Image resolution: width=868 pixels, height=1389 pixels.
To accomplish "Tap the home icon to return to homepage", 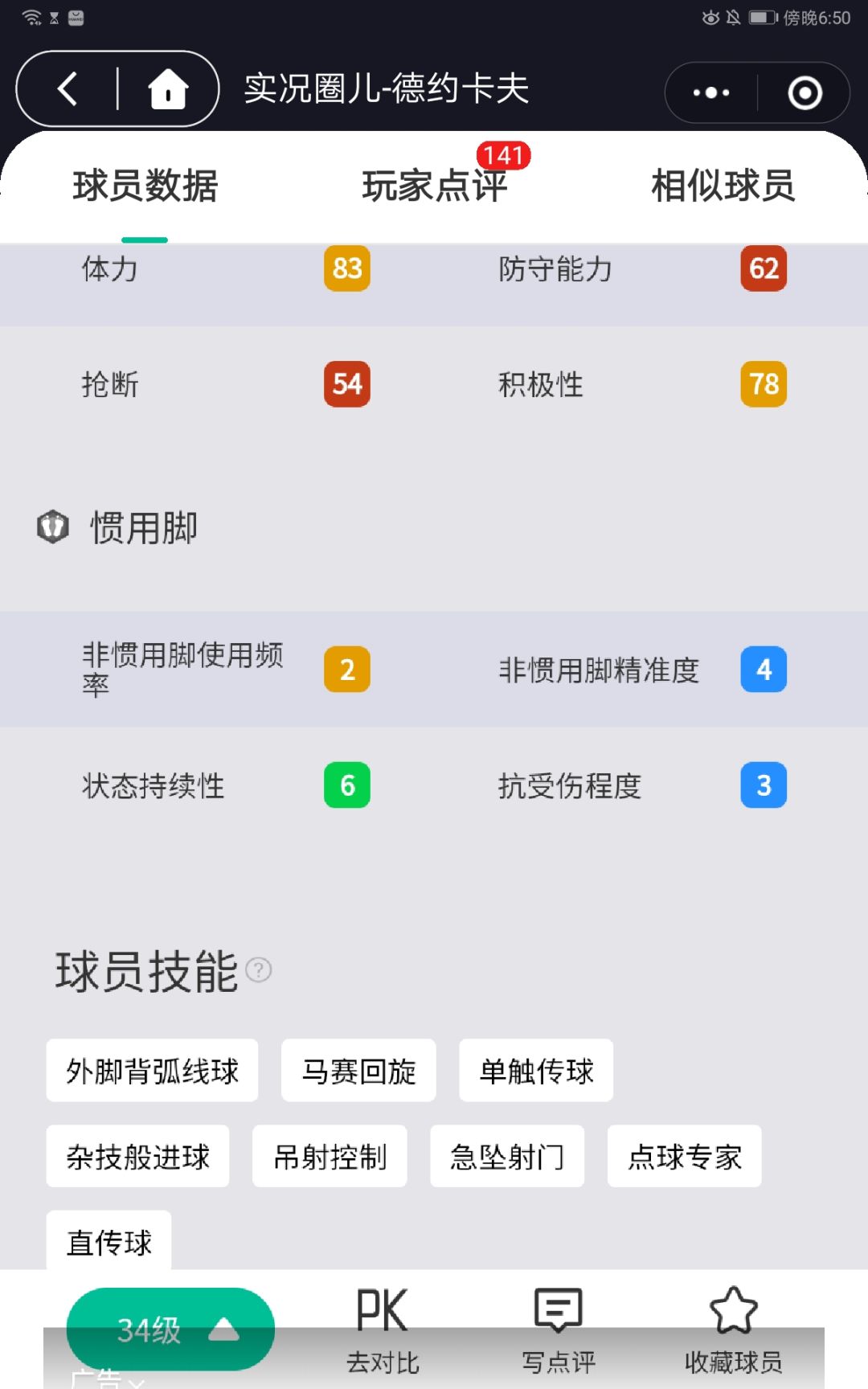I will pos(166,88).
